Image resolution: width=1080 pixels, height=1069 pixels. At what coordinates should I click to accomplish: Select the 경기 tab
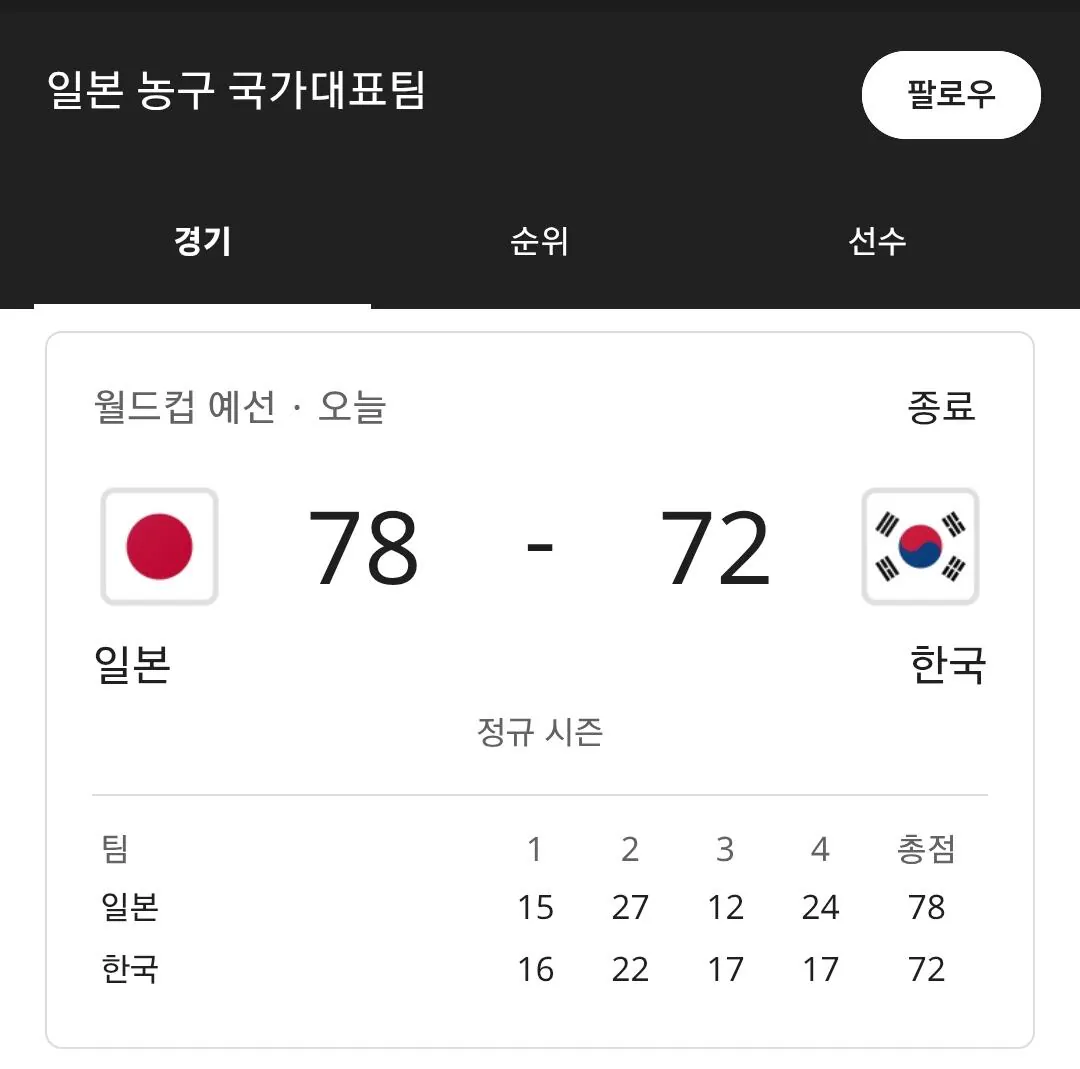point(202,241)
